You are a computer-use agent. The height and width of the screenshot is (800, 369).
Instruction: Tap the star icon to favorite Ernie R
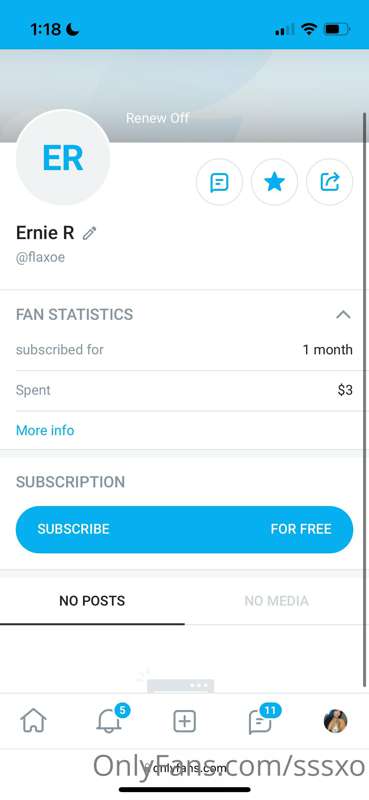274,182
